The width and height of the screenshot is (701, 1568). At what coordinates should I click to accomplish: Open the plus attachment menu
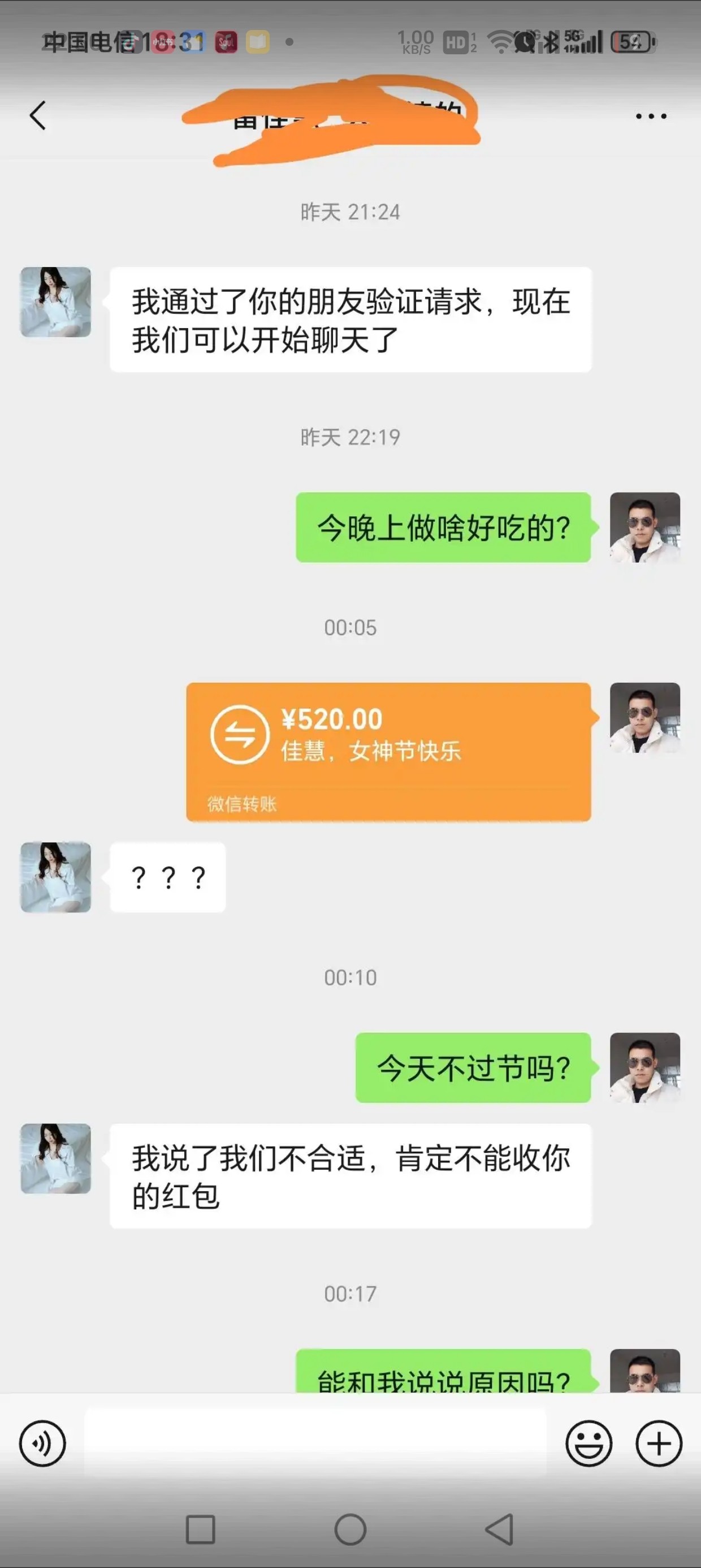[x=659, y=1444]
